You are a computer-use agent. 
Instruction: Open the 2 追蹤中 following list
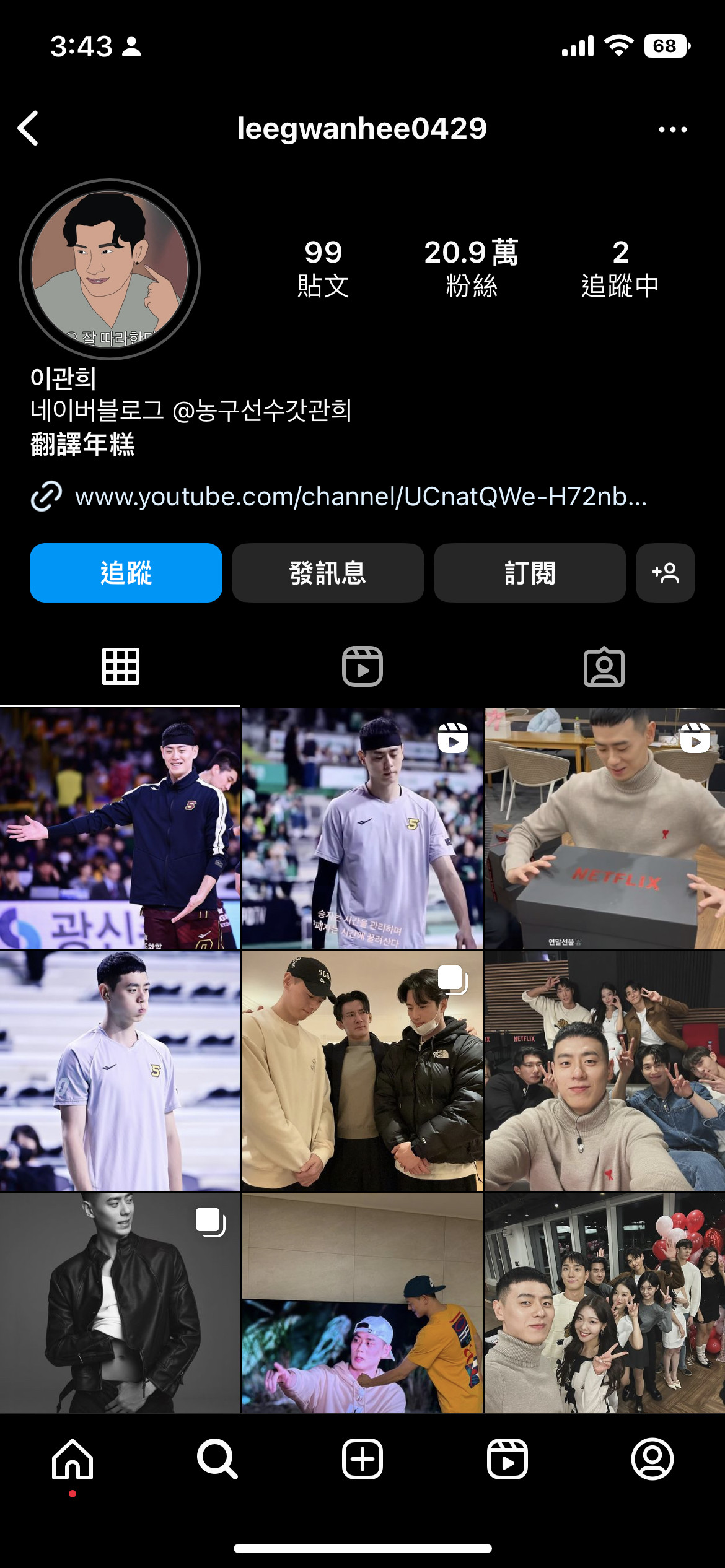[x=620, y=268]
